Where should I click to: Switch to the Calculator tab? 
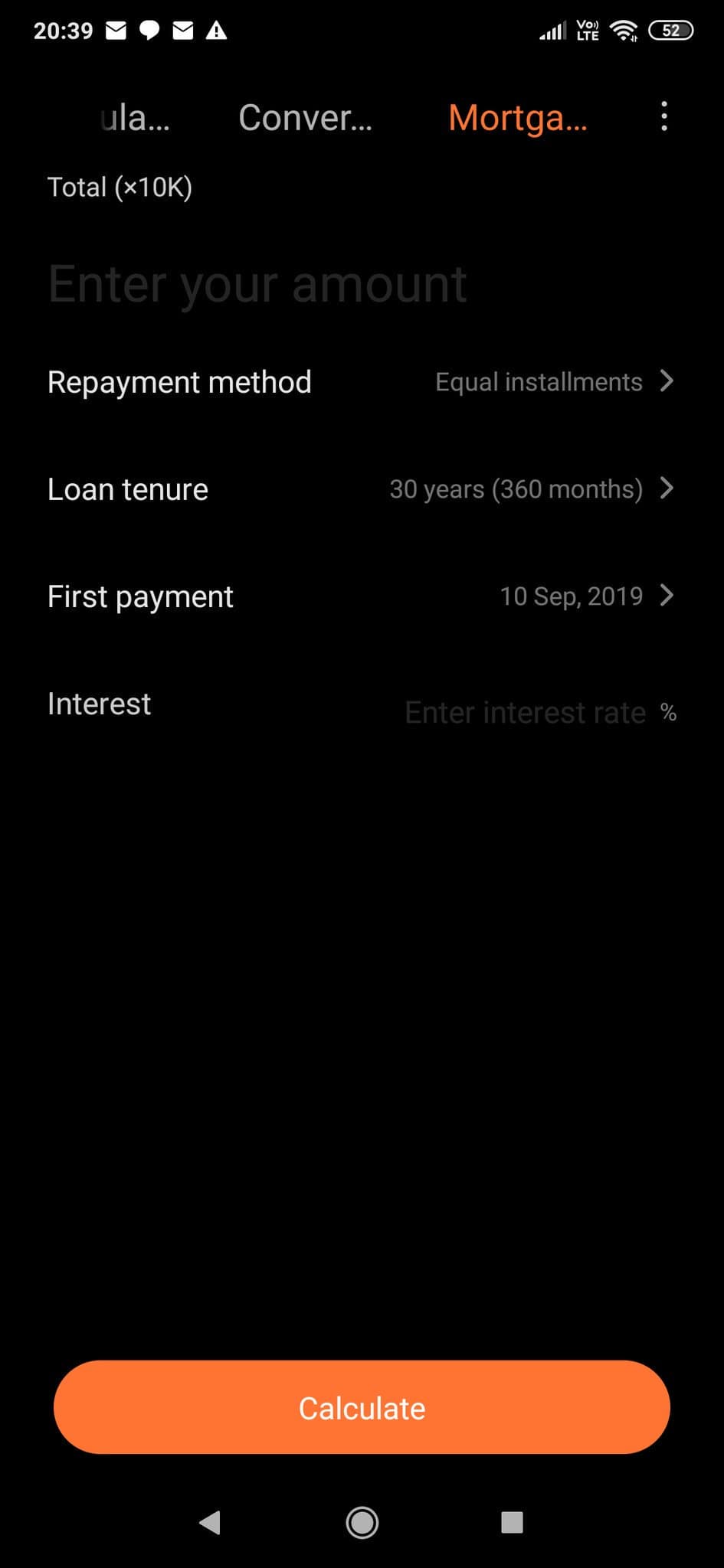click(x=135, y=118)
